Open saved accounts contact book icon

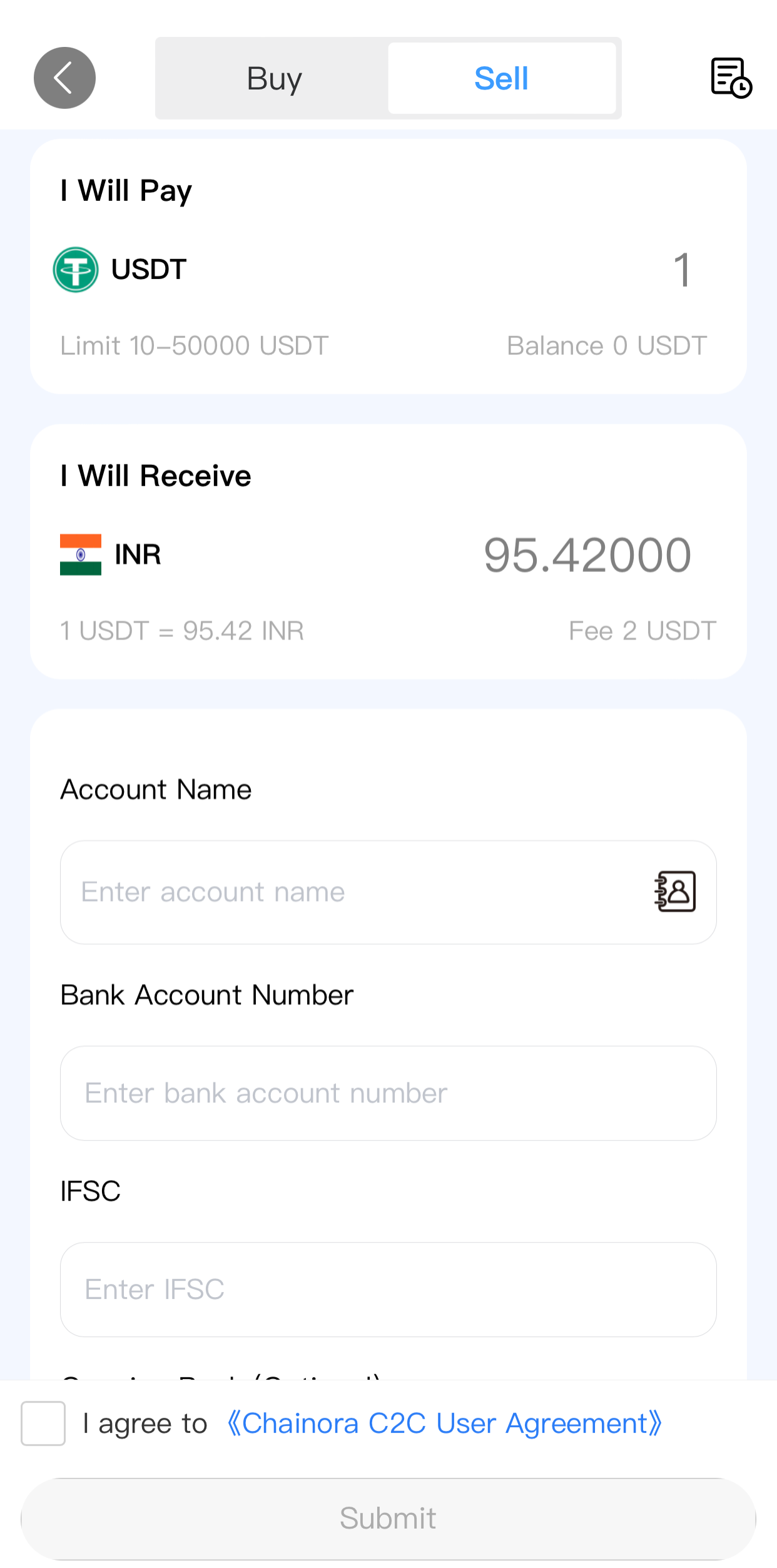click(675, 892)
